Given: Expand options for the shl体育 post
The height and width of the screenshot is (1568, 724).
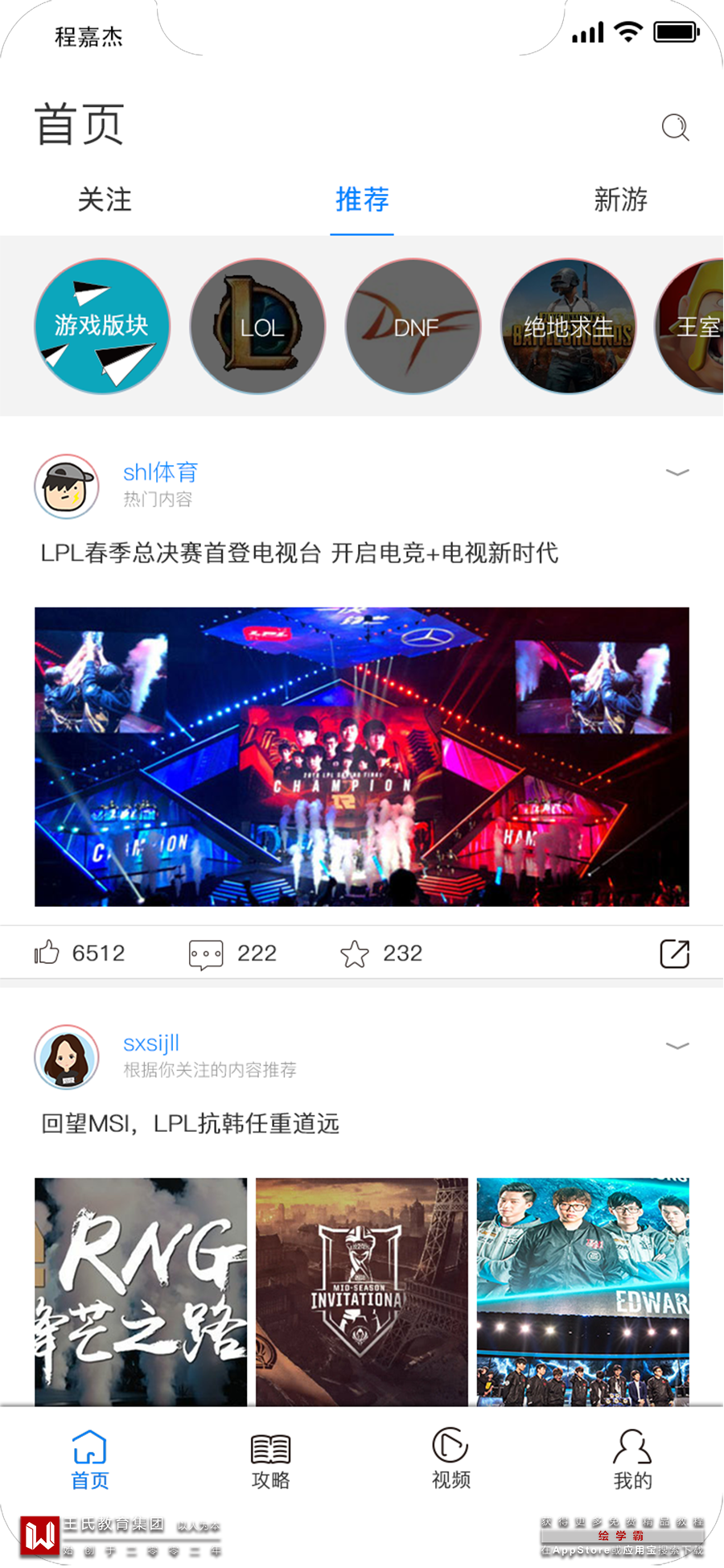Looking at the screenshot, I should click(x=677, y=472).
